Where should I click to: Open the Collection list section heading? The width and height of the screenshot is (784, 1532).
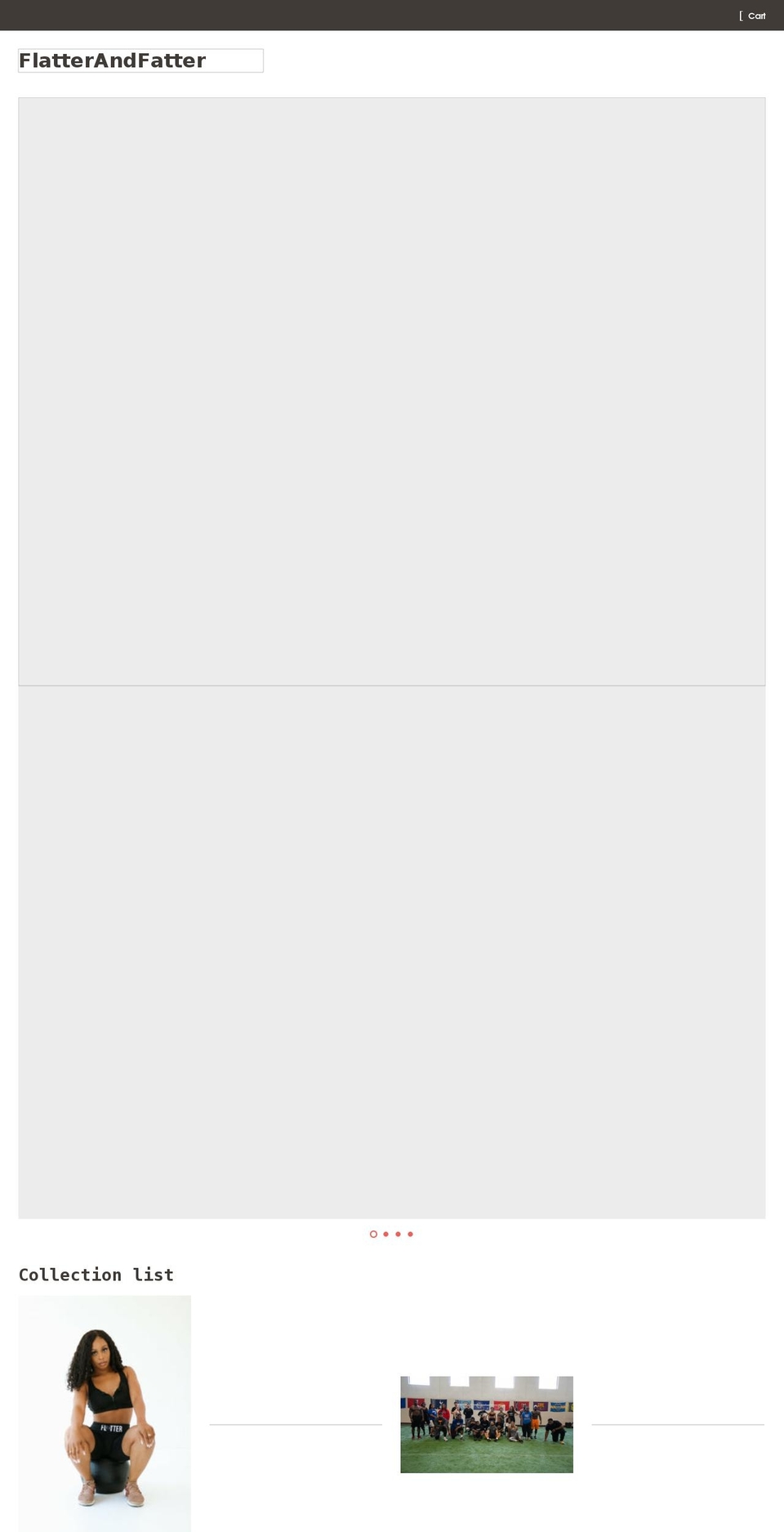click(96, 1275)
